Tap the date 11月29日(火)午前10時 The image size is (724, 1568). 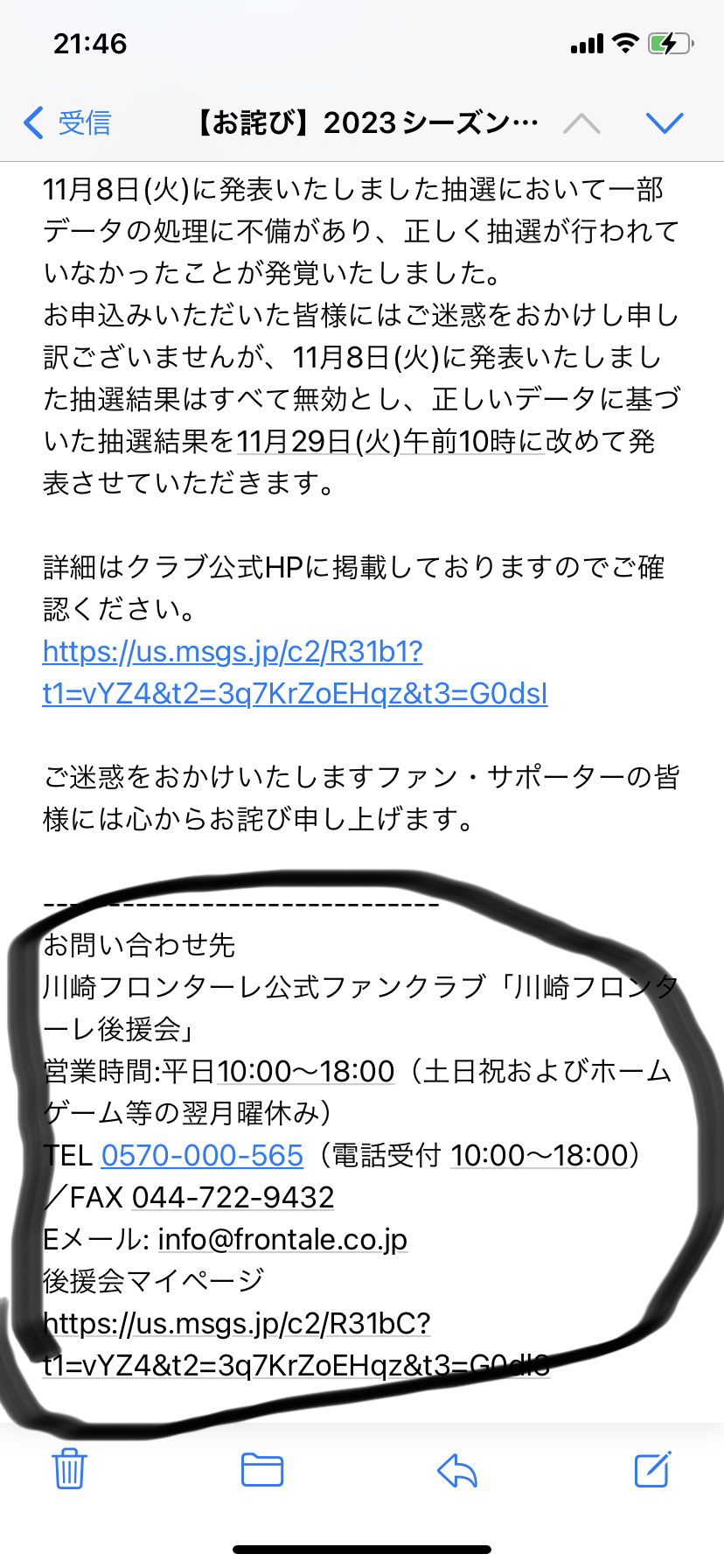(x=391, y=441)
